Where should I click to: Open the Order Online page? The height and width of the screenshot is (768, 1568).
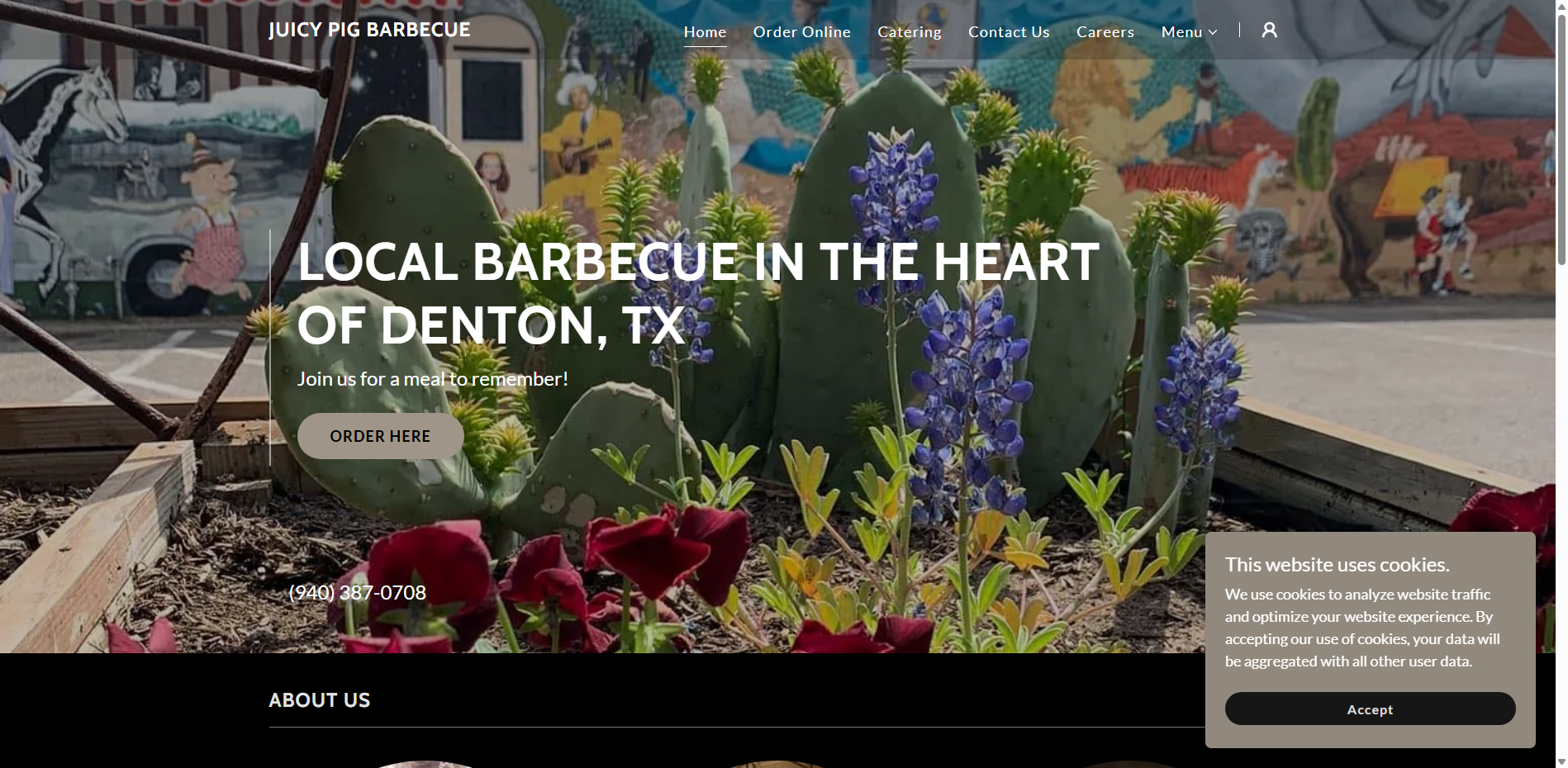[x=801, y=32]
